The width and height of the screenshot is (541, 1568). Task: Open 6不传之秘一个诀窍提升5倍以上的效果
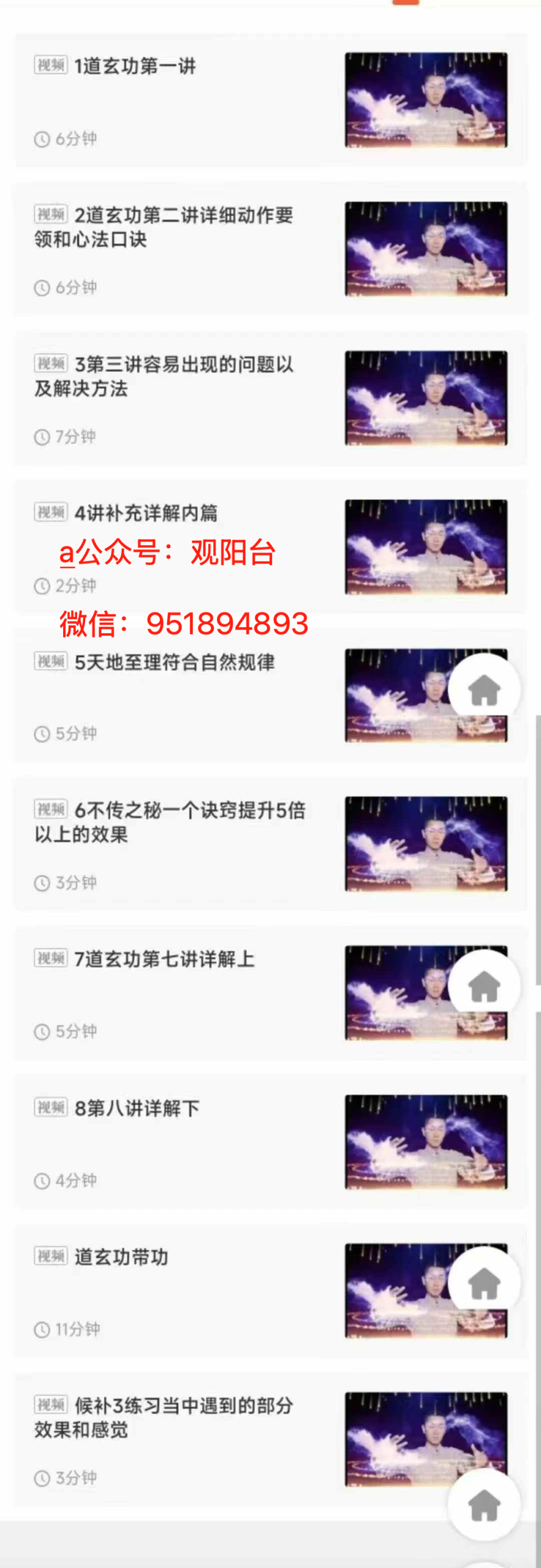(170, 823)
